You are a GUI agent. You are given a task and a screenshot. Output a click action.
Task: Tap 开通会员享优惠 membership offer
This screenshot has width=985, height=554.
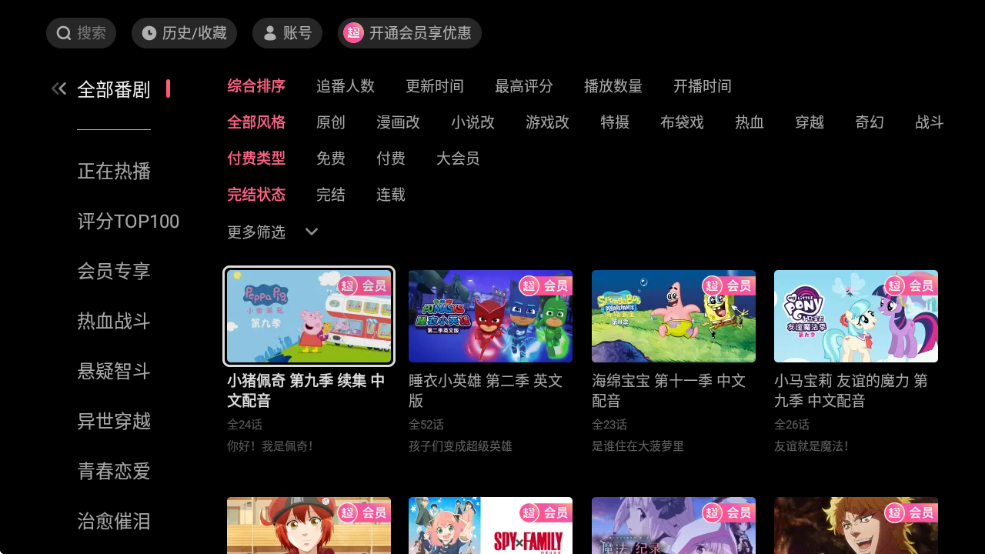[x=409, y=33]
